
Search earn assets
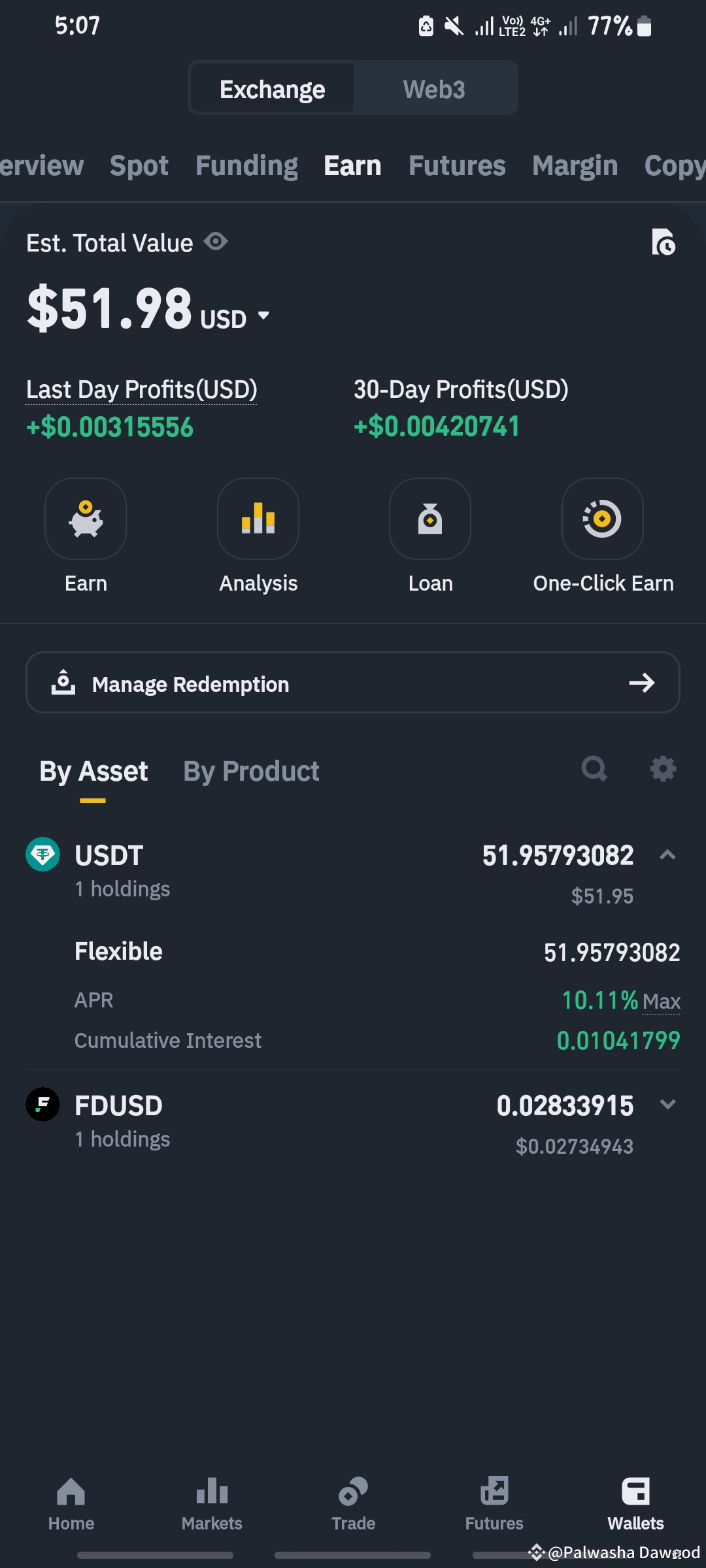(x=594, y=769)
